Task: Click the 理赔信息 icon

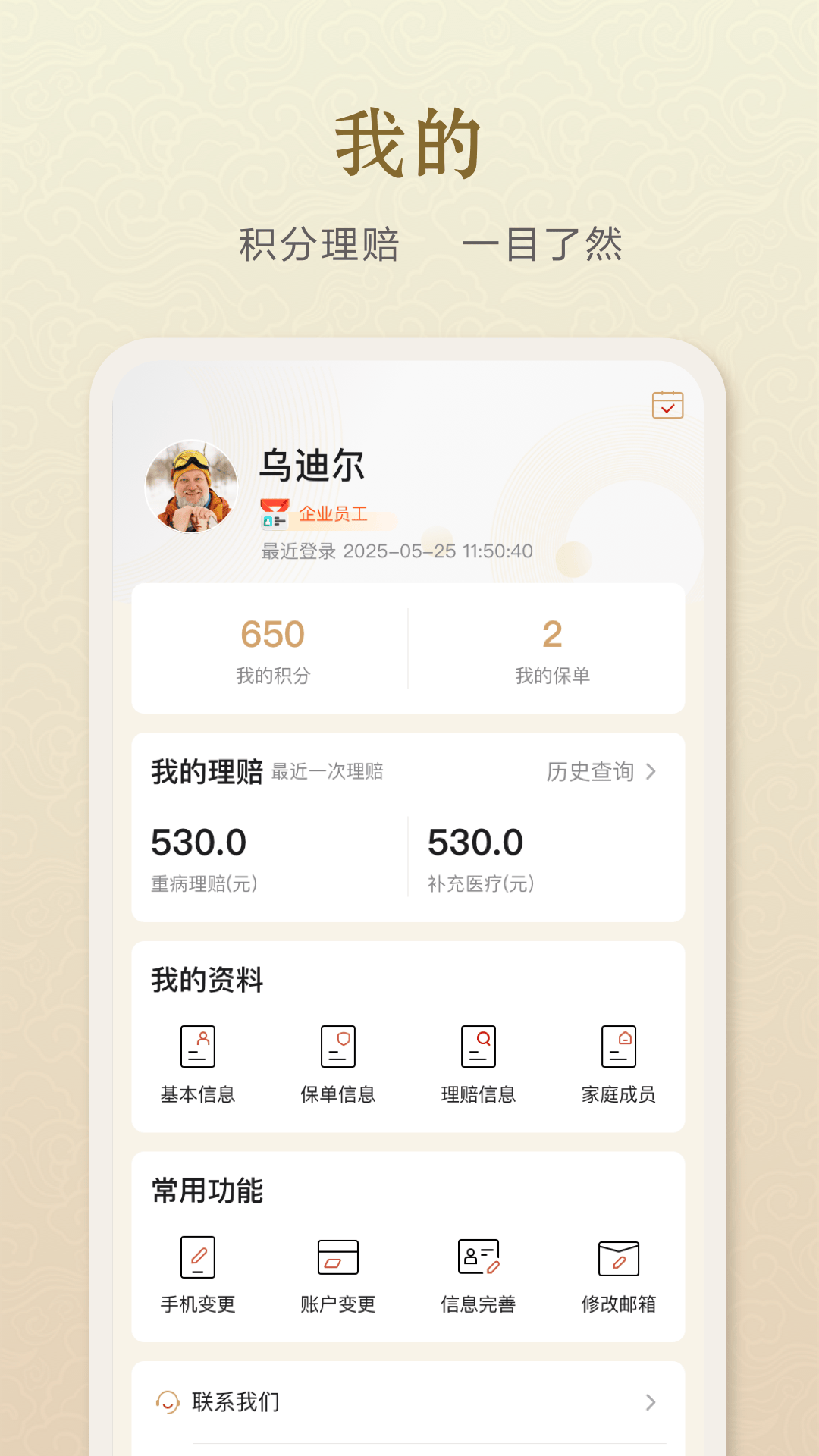Action: click(479, 1046)
